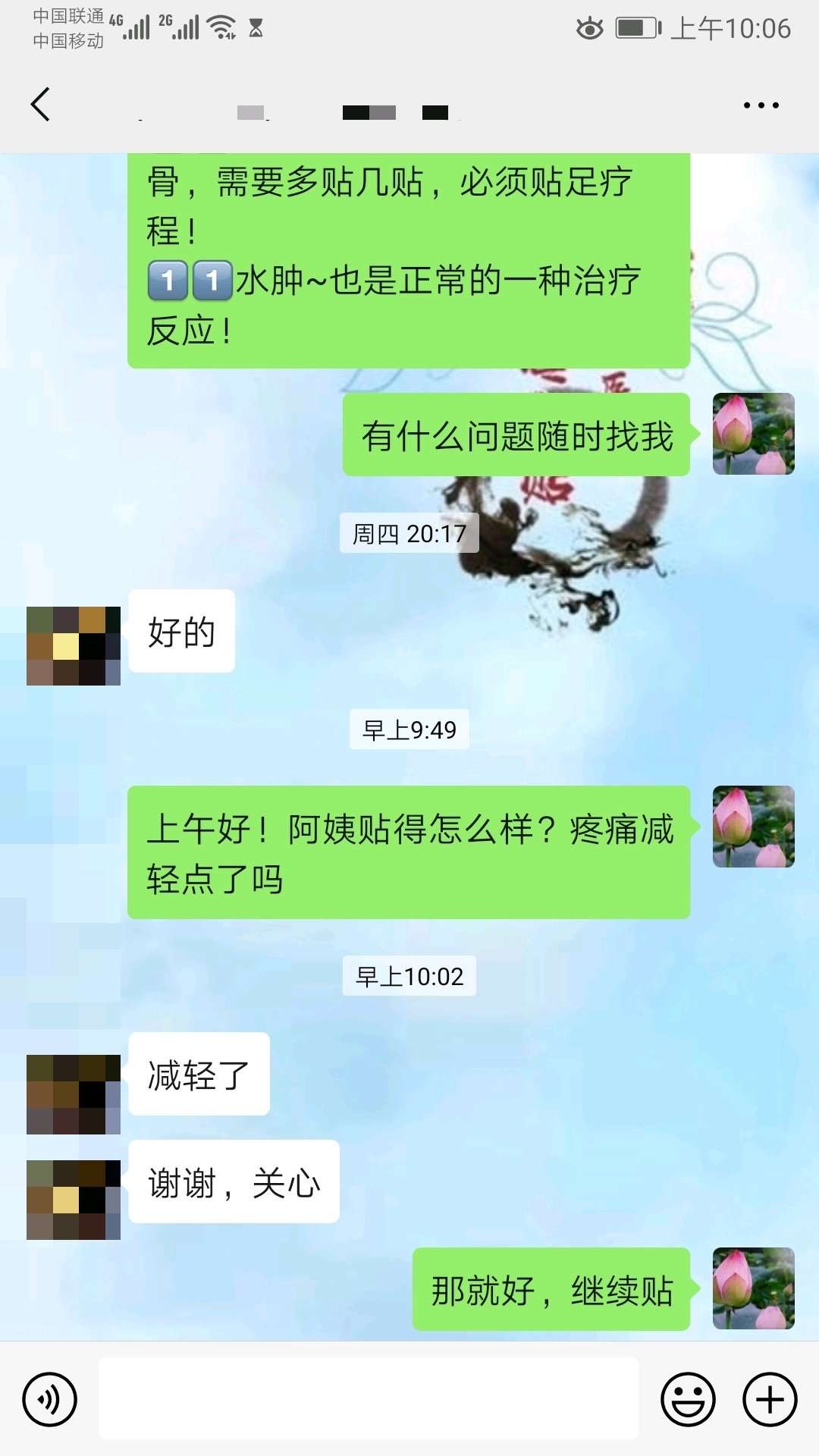Open lotus avatar beside 那就好，继续贴 message
Screen dimensions: 819x1456
coord(753,1288)
